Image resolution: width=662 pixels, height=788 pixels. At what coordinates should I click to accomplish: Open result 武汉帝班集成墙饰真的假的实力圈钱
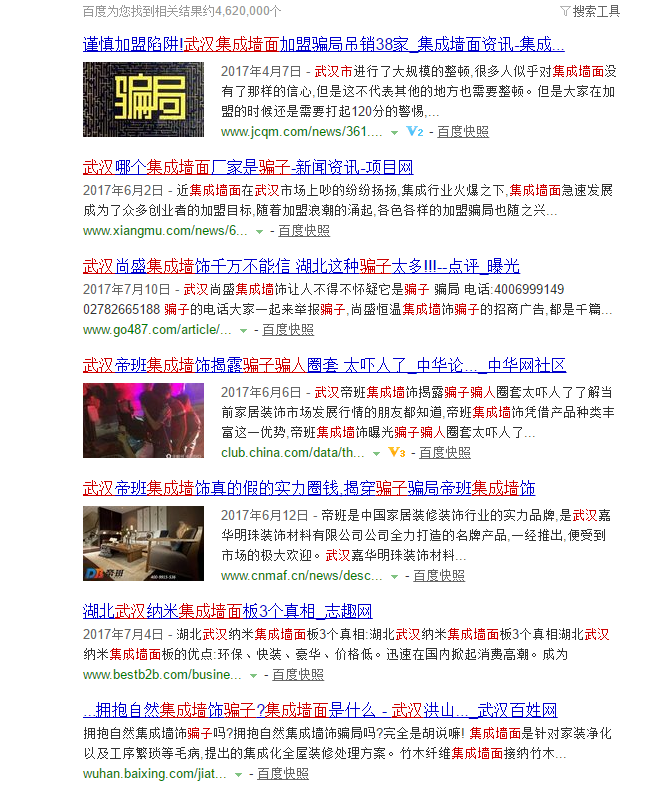[308, 489]
